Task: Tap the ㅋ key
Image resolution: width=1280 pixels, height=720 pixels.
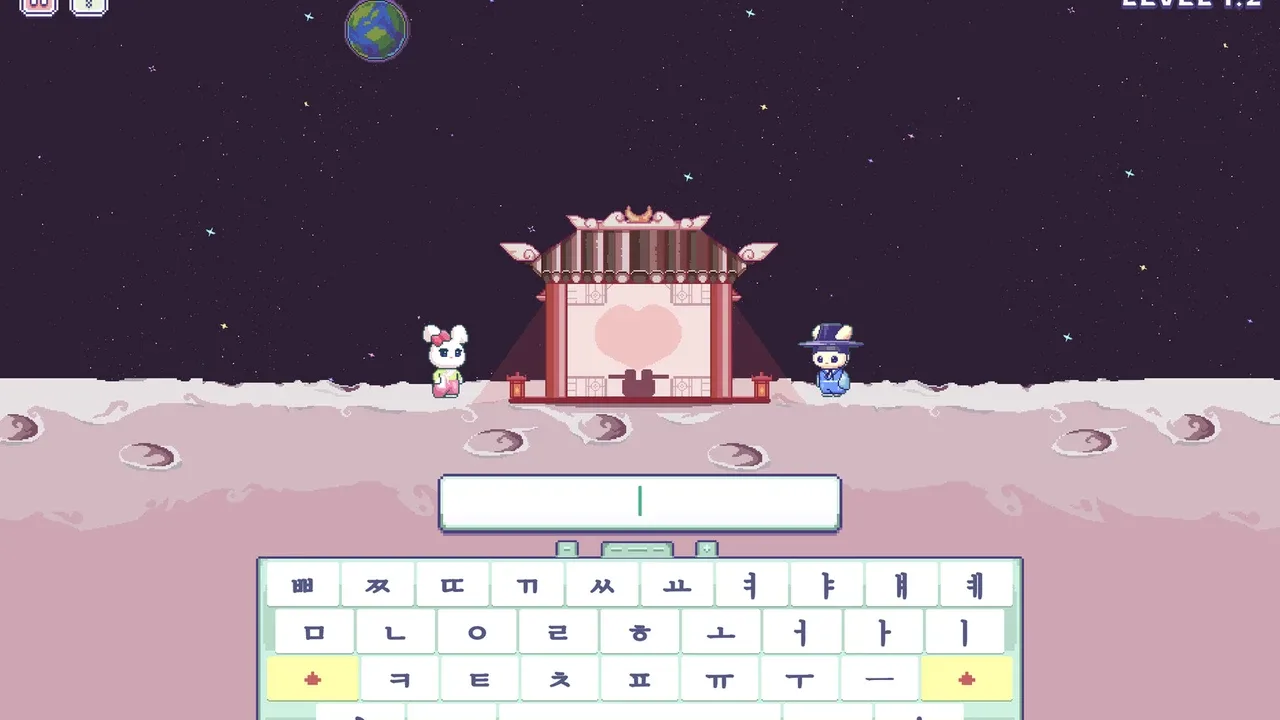Action: click(x=400, y=679)
